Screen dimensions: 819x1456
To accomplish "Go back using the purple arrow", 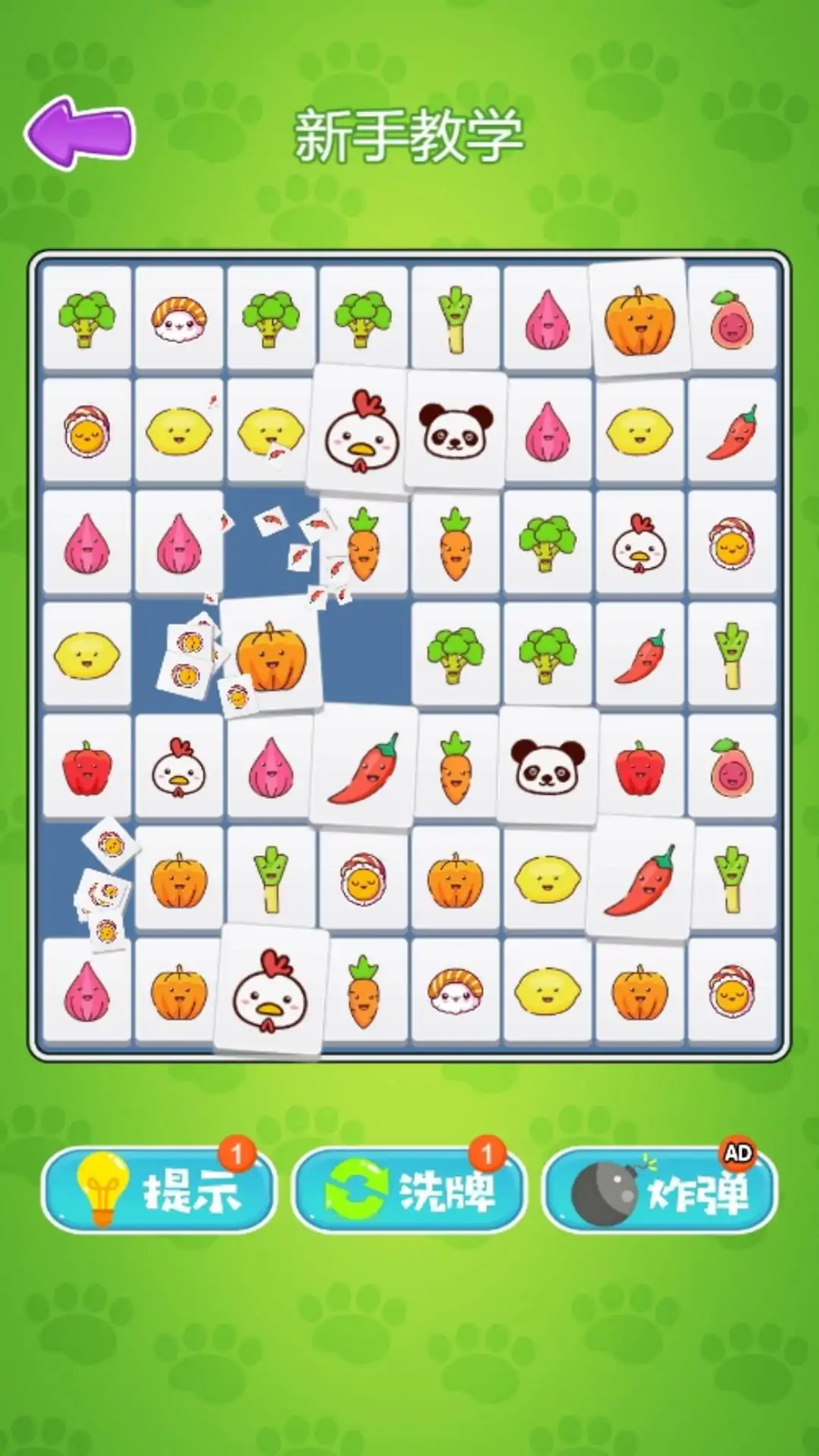I will (x=80, y=132).
